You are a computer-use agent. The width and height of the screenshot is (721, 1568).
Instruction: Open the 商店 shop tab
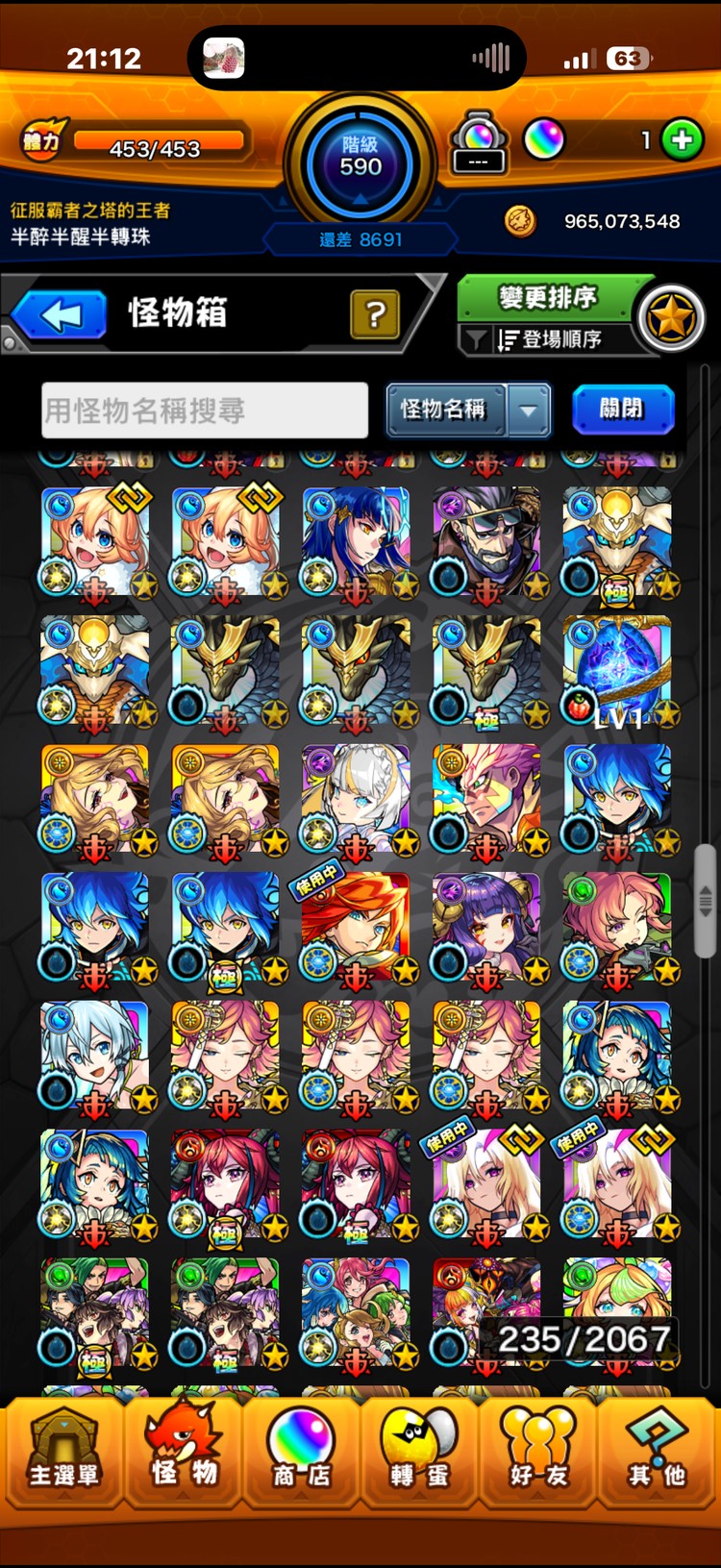301,1454
